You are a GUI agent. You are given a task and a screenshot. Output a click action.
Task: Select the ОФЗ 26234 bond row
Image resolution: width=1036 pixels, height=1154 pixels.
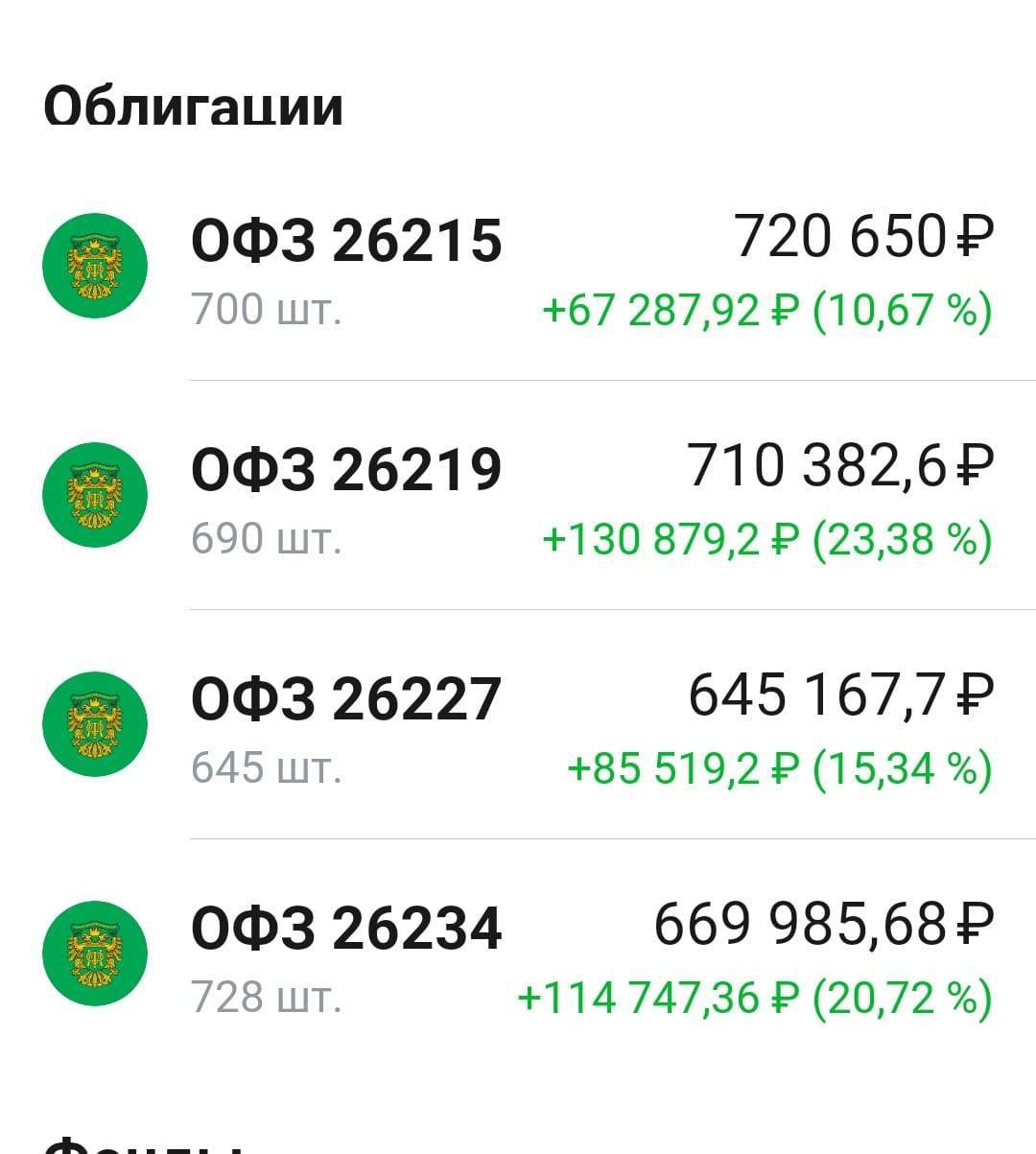point(518,954)
